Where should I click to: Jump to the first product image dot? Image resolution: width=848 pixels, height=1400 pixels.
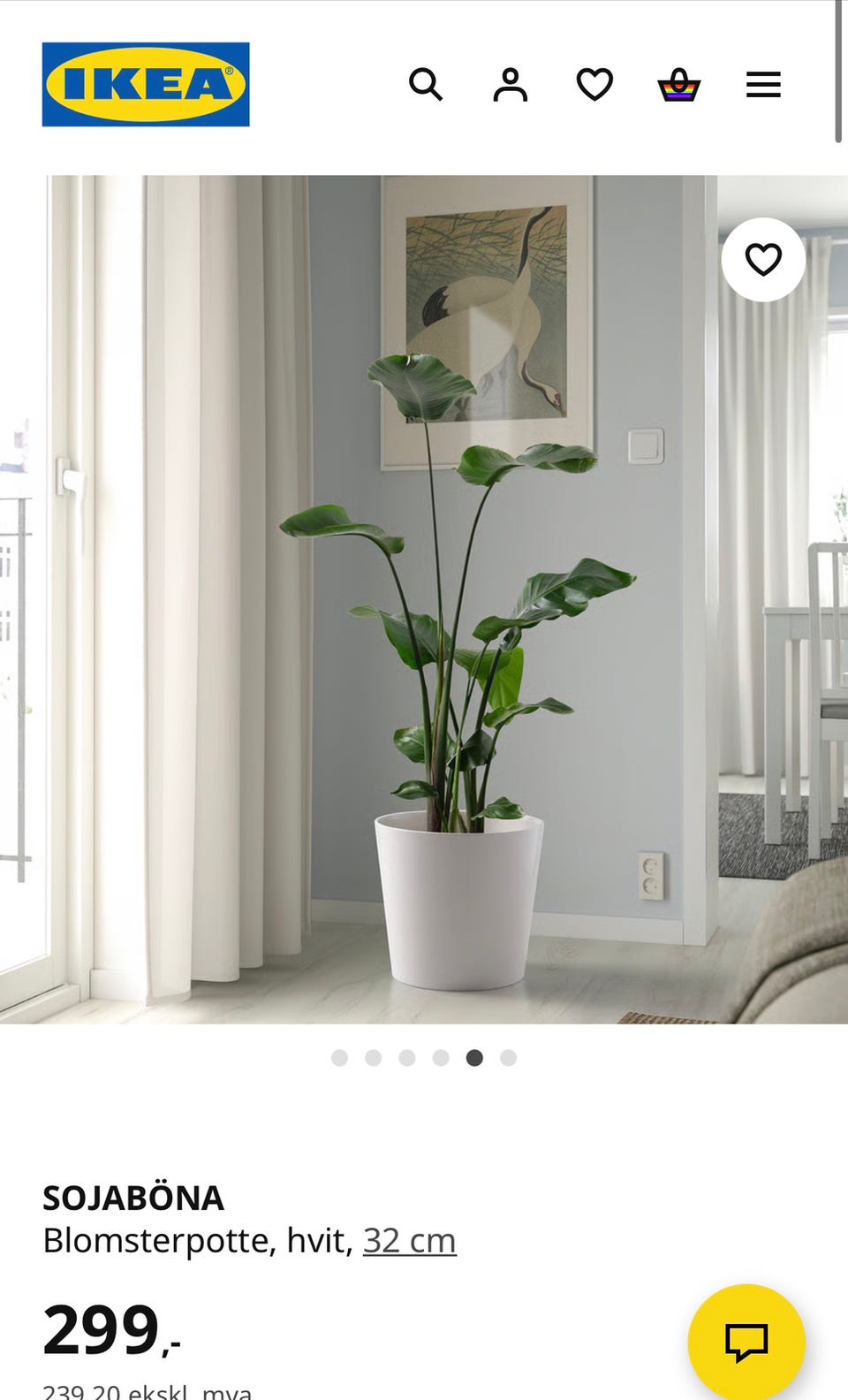[339, 1058]
